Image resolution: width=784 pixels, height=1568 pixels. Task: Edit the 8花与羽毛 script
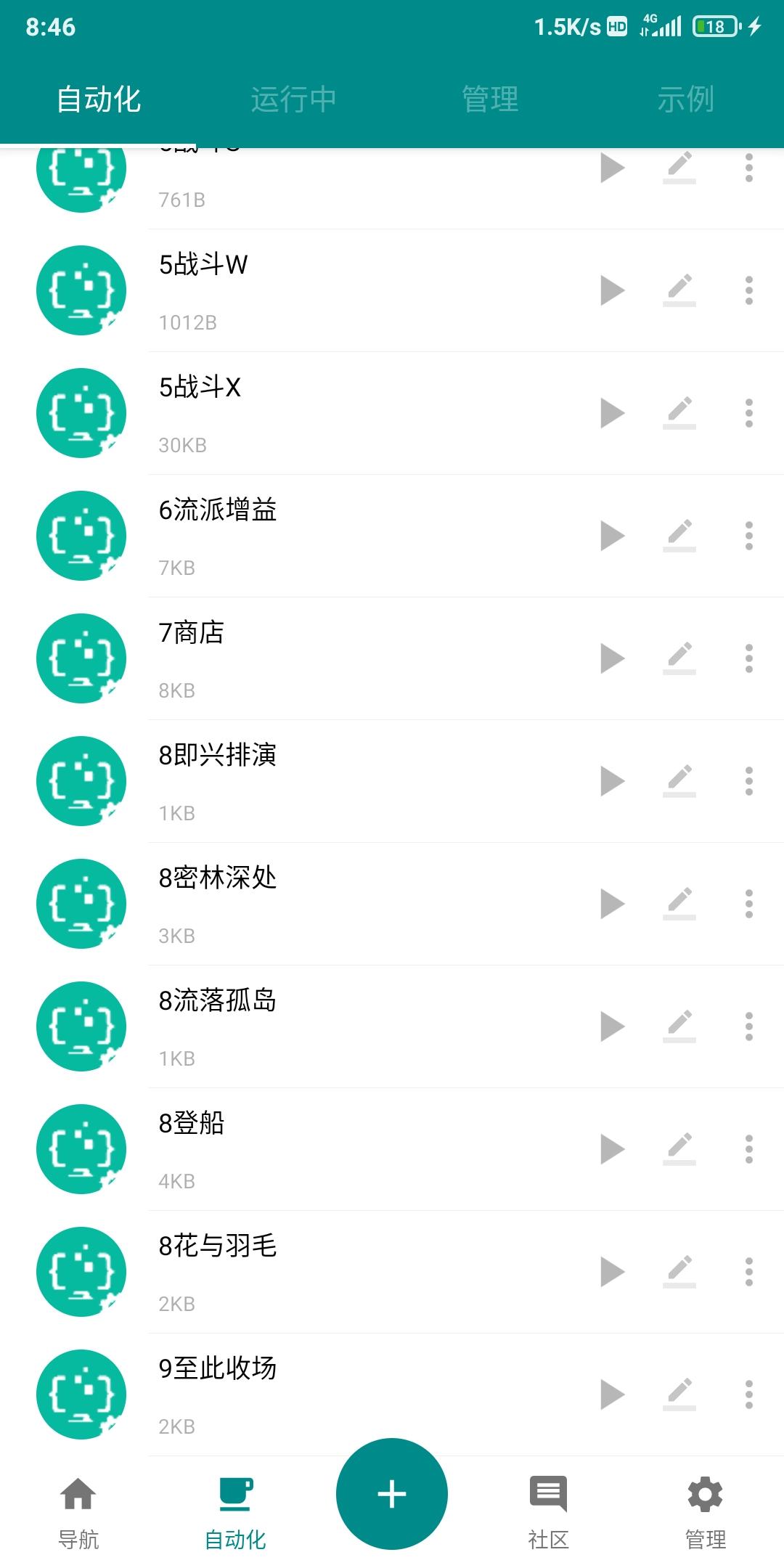click(x=679, y=1272)
